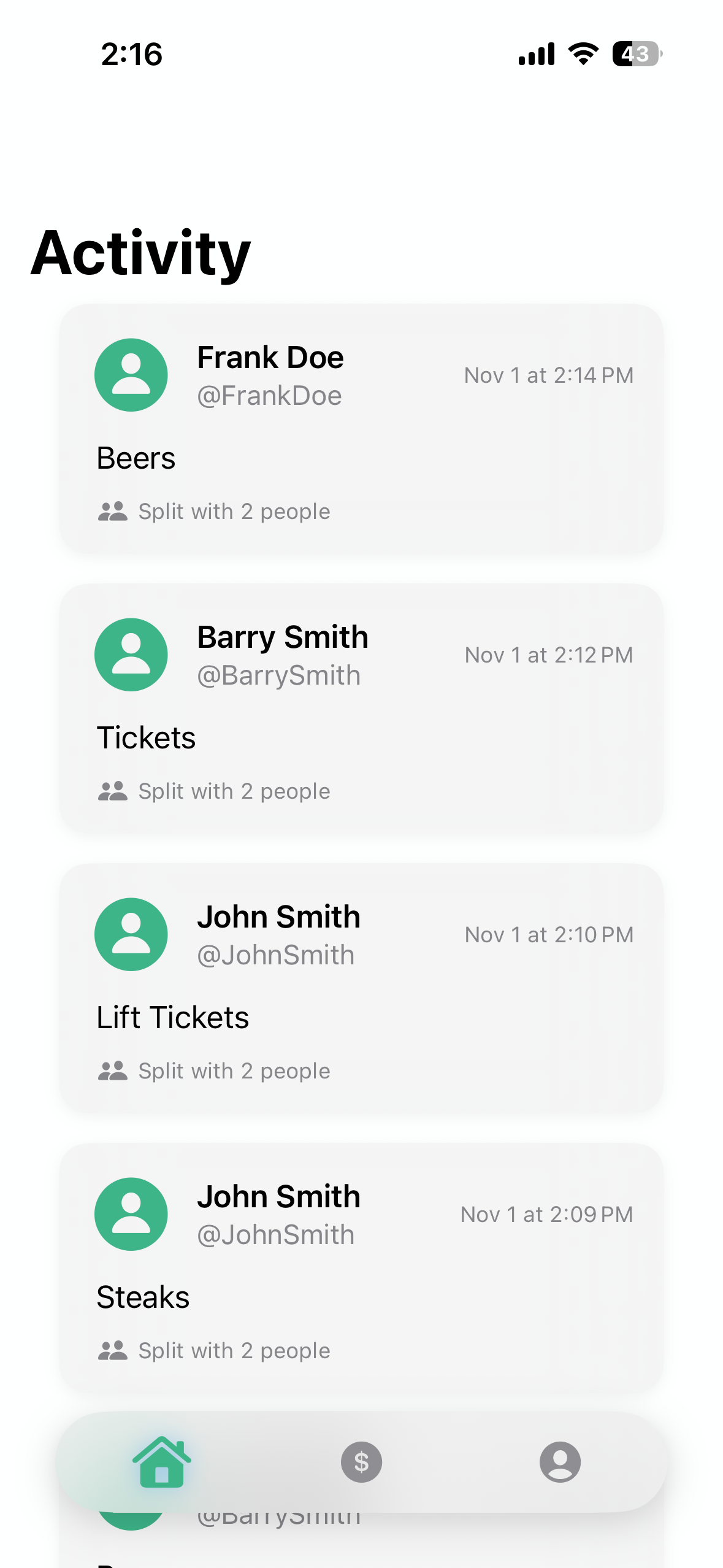
Task: Click John Smith's avatar on Lift Tickets entry
Action: pyautogui.click(x=131, y=934)
